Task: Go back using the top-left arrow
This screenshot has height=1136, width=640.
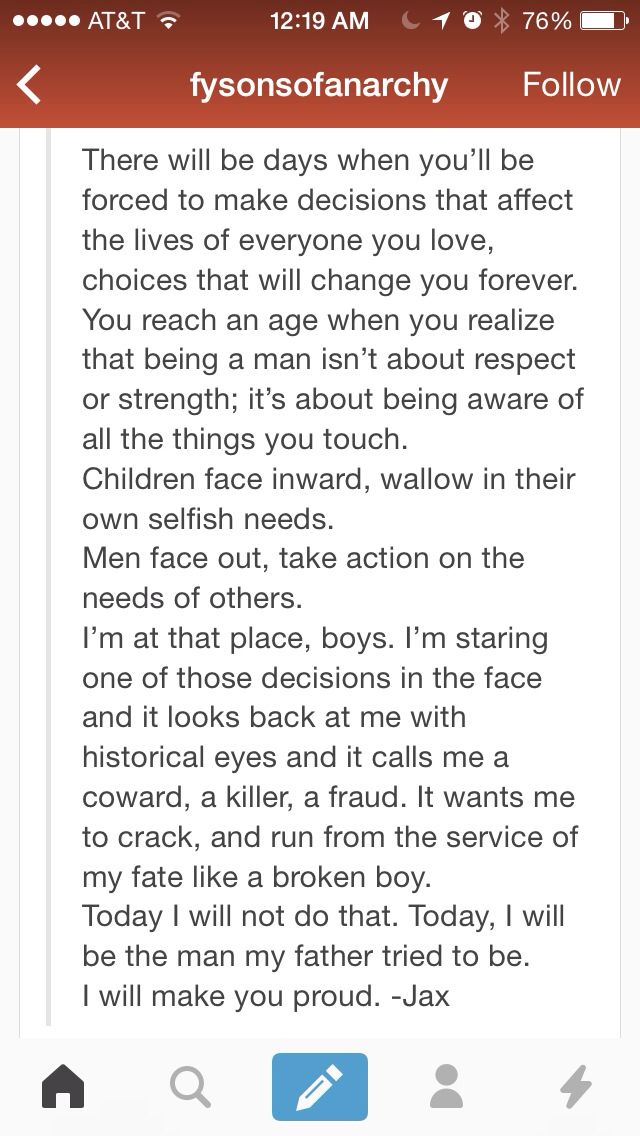Action: [x=30, y=86]
